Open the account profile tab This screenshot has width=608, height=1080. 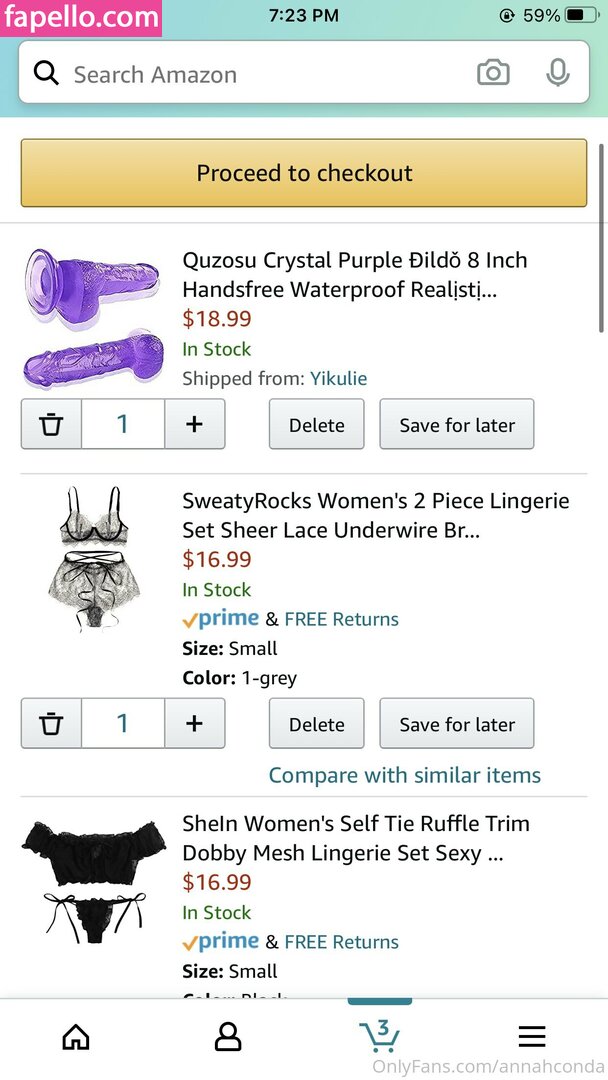point(228,1037)
